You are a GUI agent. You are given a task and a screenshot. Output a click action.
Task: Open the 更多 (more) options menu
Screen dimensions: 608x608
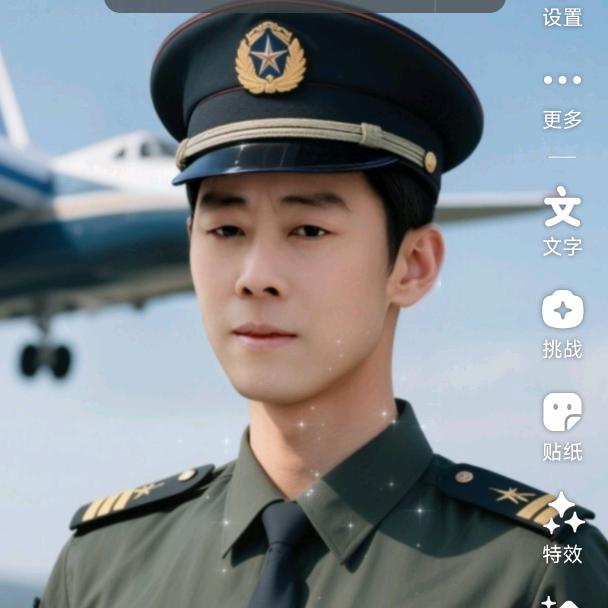pos(562,98)
